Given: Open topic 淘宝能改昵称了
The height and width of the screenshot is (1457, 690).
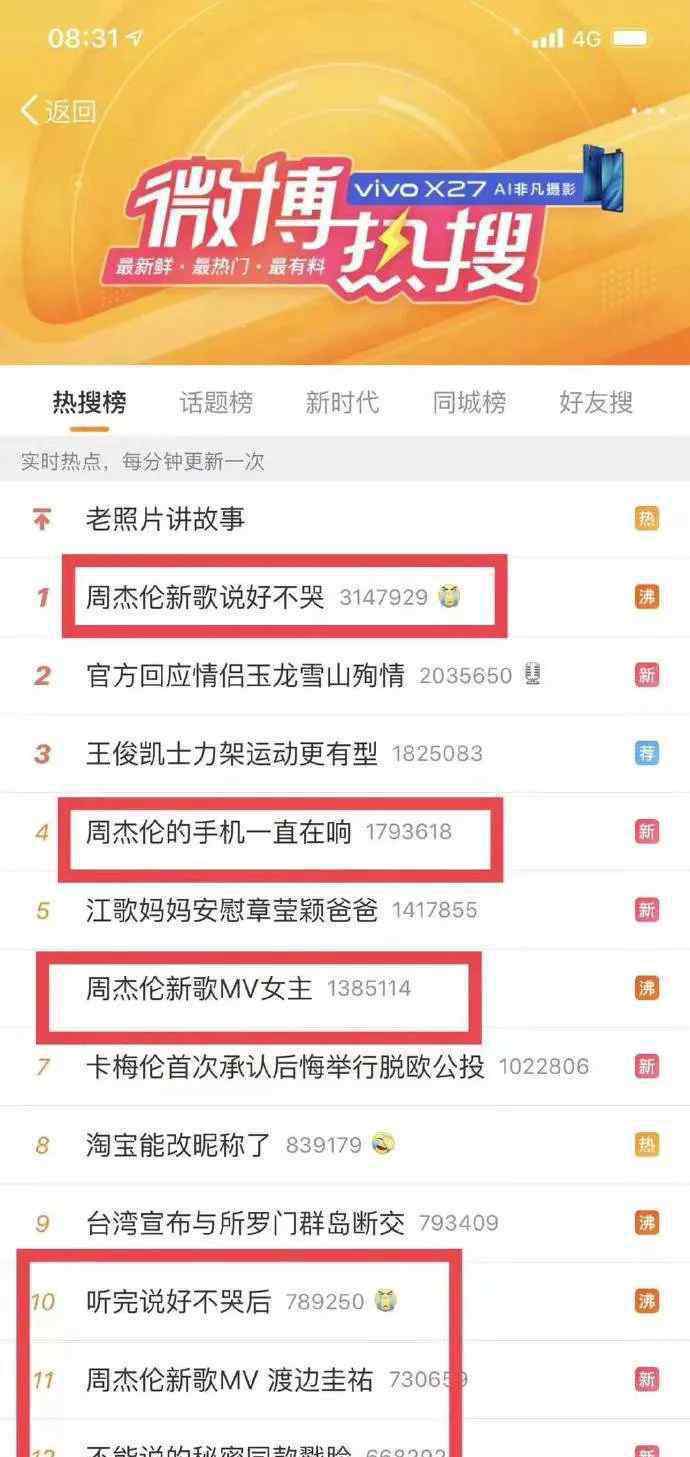Looking at the screenshot, I should tap(345, 1144).
